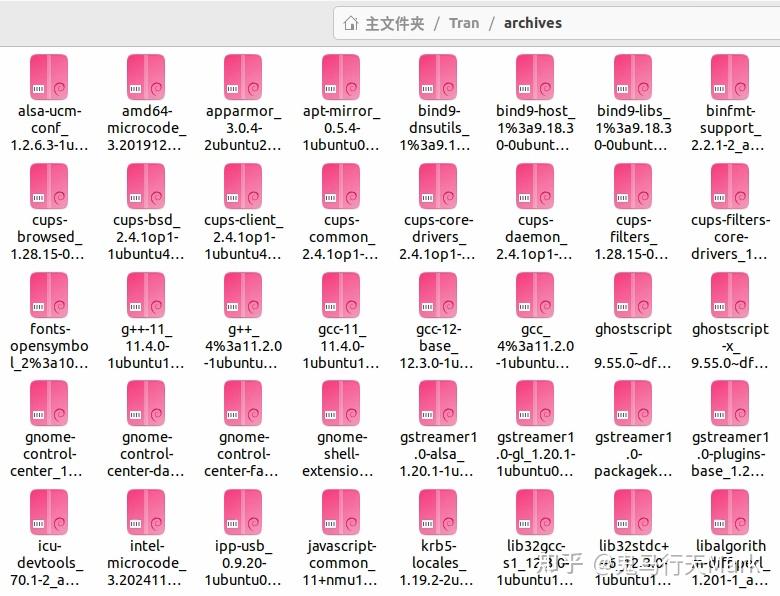Open the fonts-opensymbol package
The width and height of the screenshot is (780, 596).
48,295
